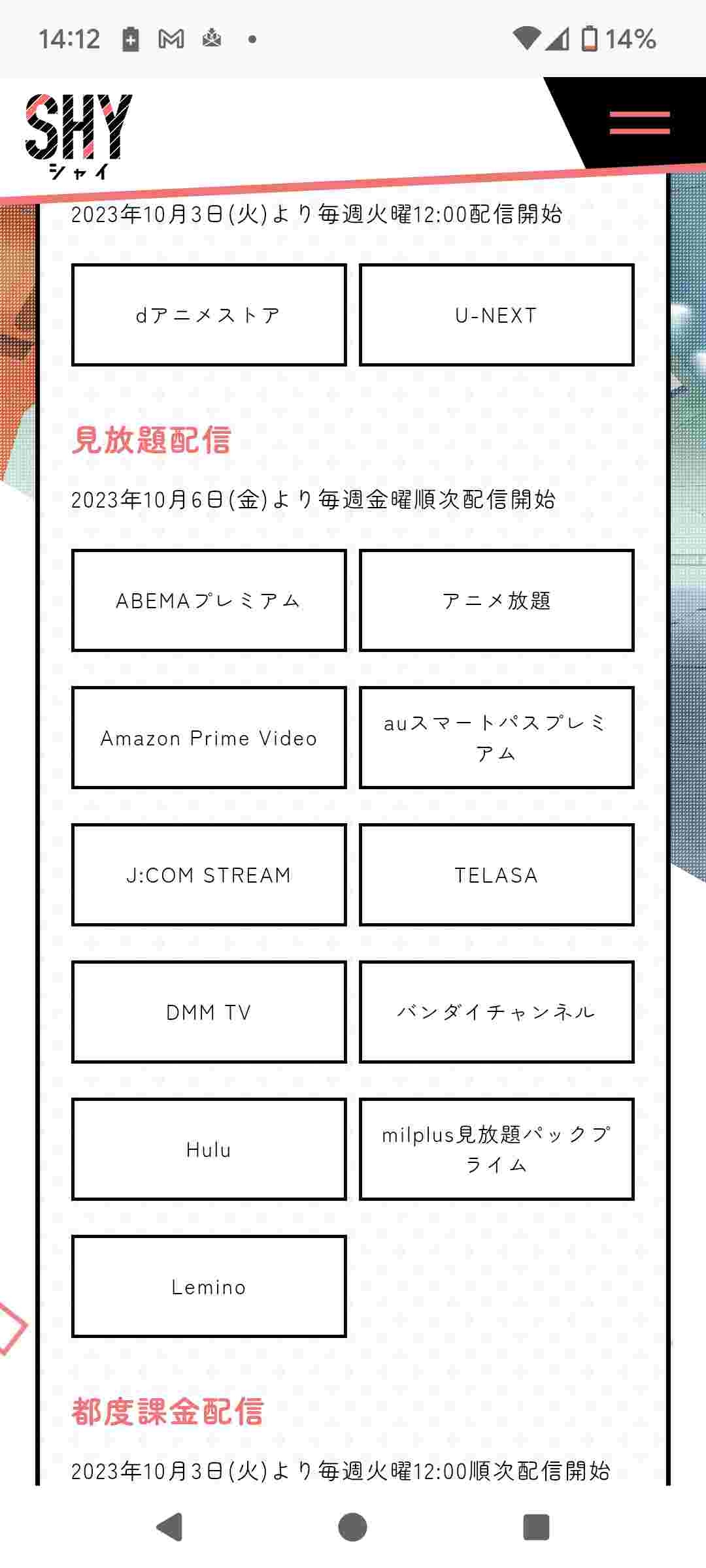This screenshot has height=1568, width=706.
Task: Select J:COM STREAM
Action: [x=209, y=875]
